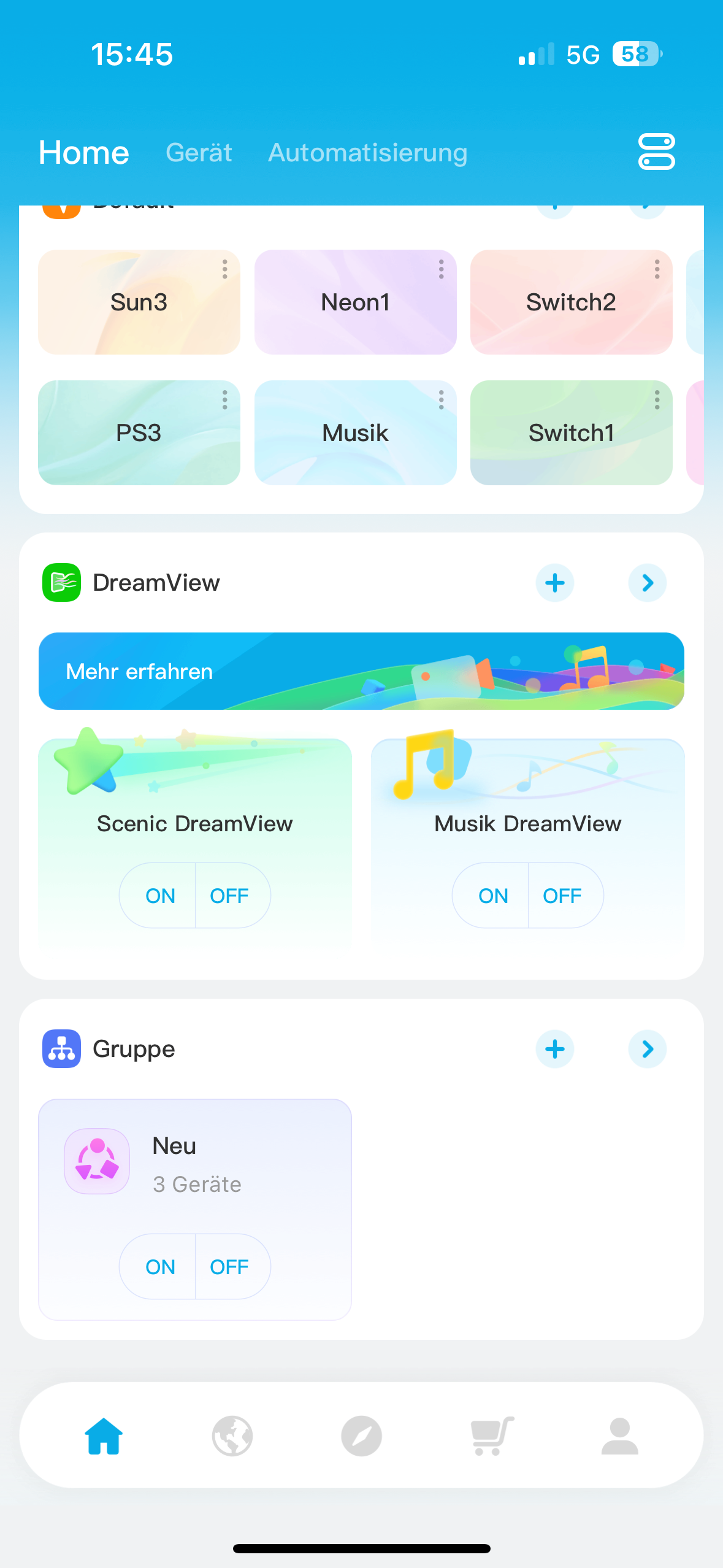The width and height of the screenshot is (723, 1568).
Task: Open the options menu on Switch1 card
Action: pyautogui.click(x=657, y=400)
